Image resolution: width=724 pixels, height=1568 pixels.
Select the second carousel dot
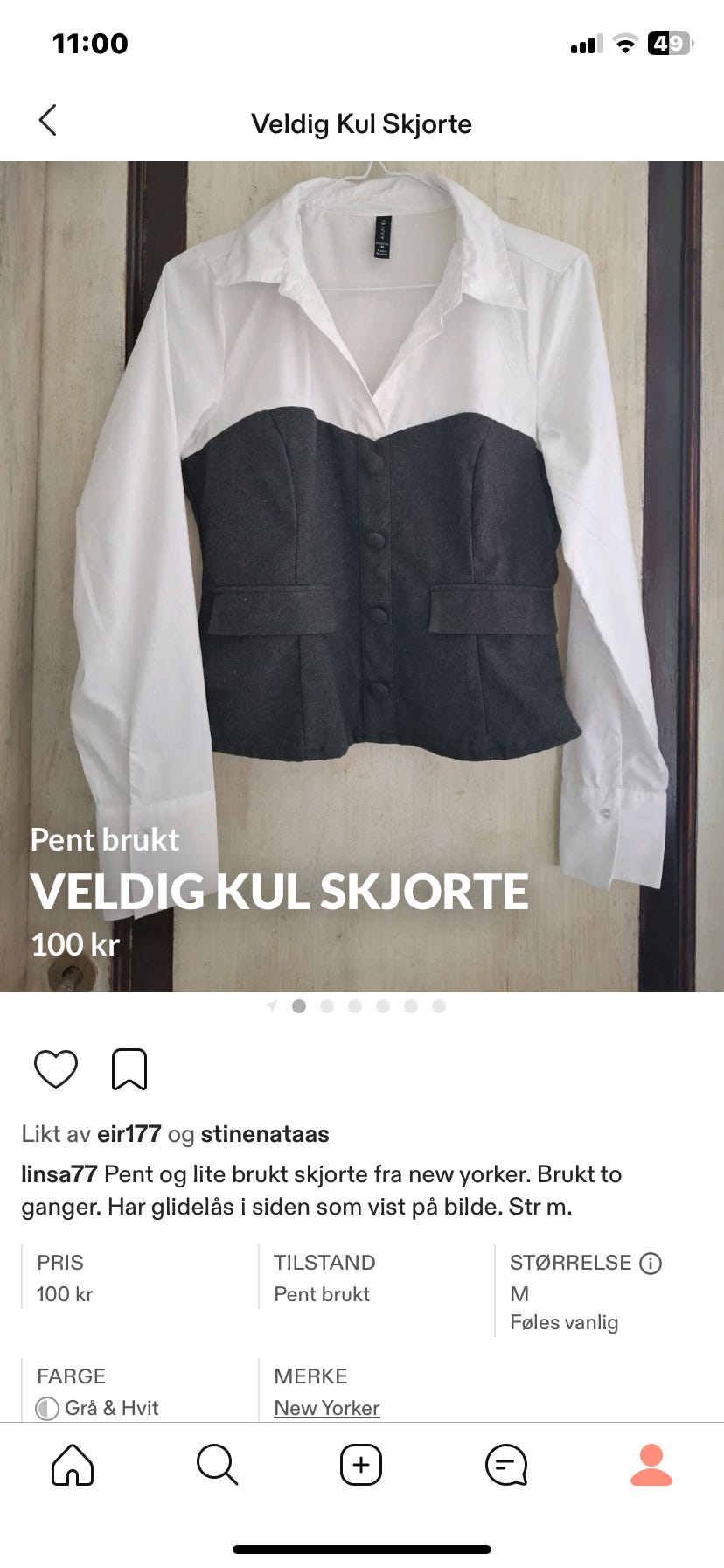326,1006
